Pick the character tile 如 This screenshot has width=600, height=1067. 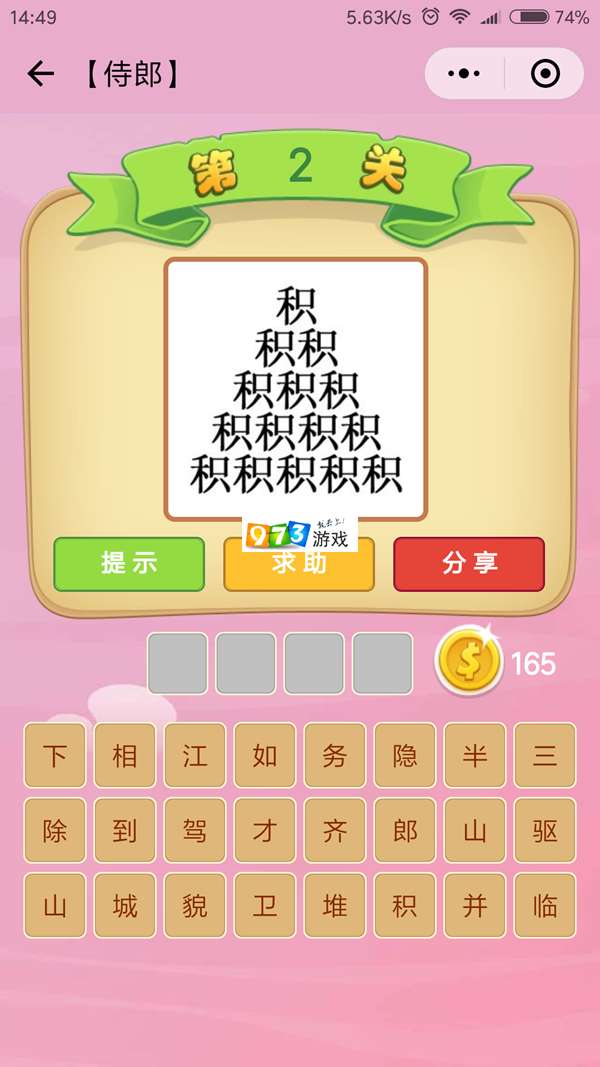click(x=265, y=755)
